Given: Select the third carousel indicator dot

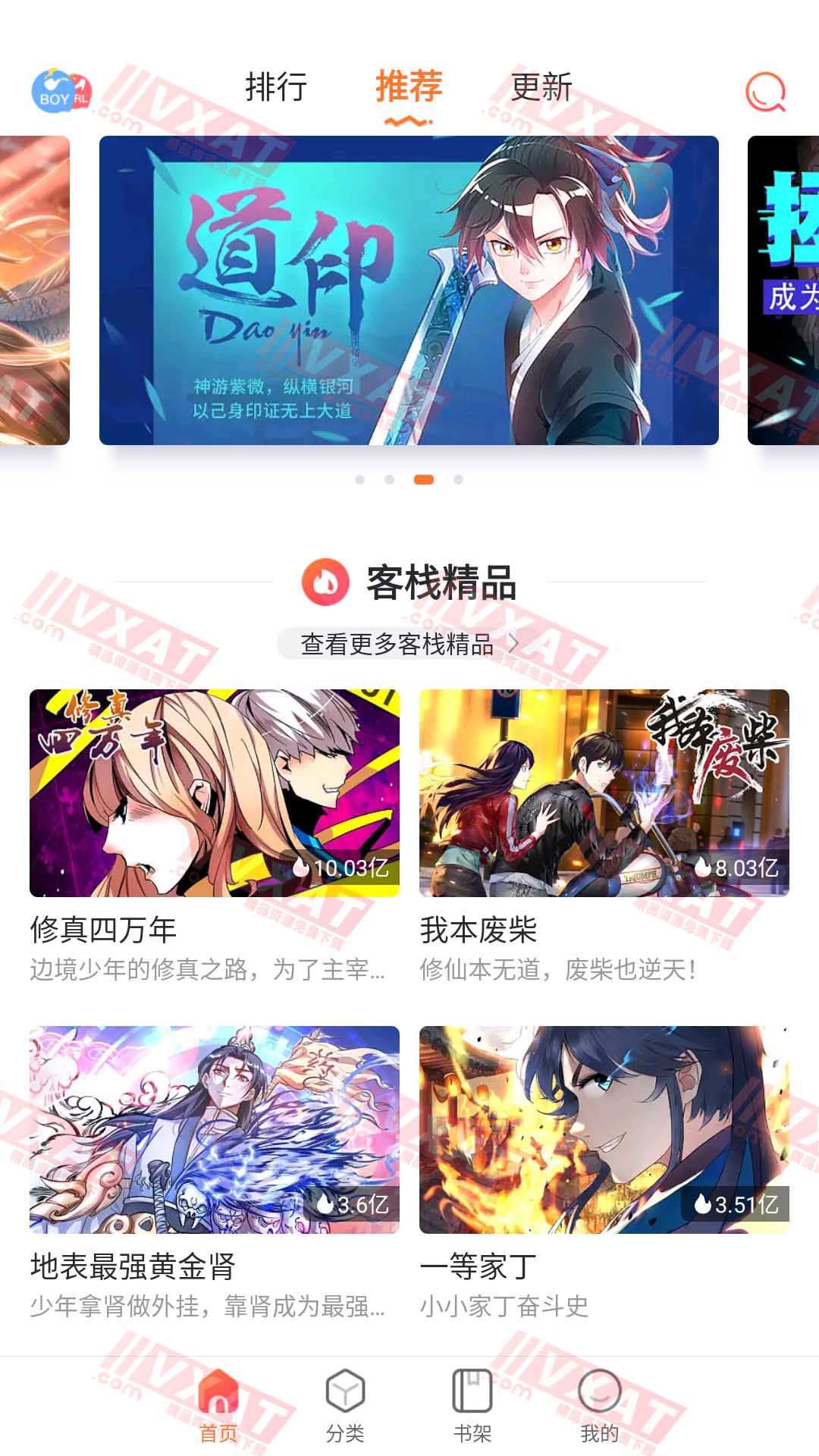Looking at the screenshot, I should coord(423,480).
